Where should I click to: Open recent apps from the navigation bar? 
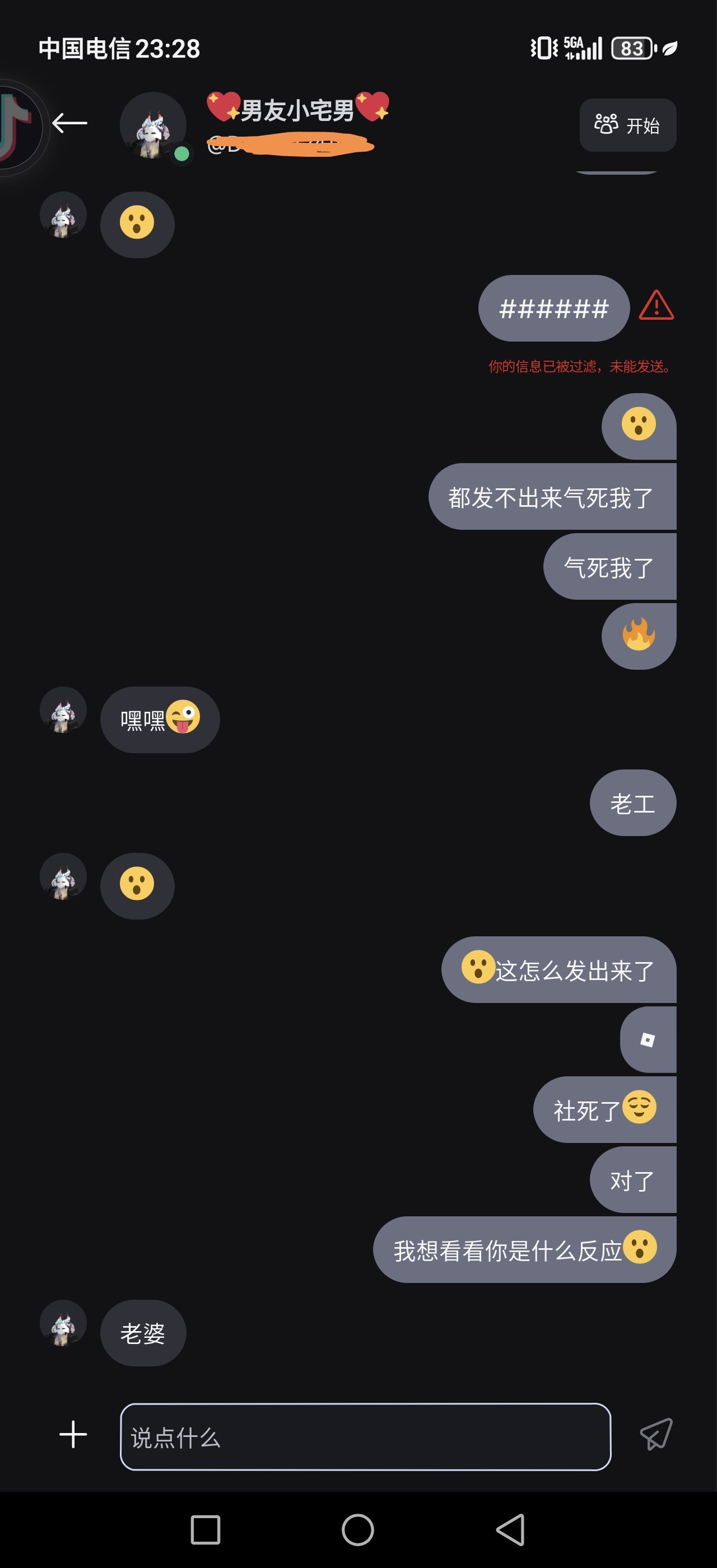click(x=206, y=1530)
